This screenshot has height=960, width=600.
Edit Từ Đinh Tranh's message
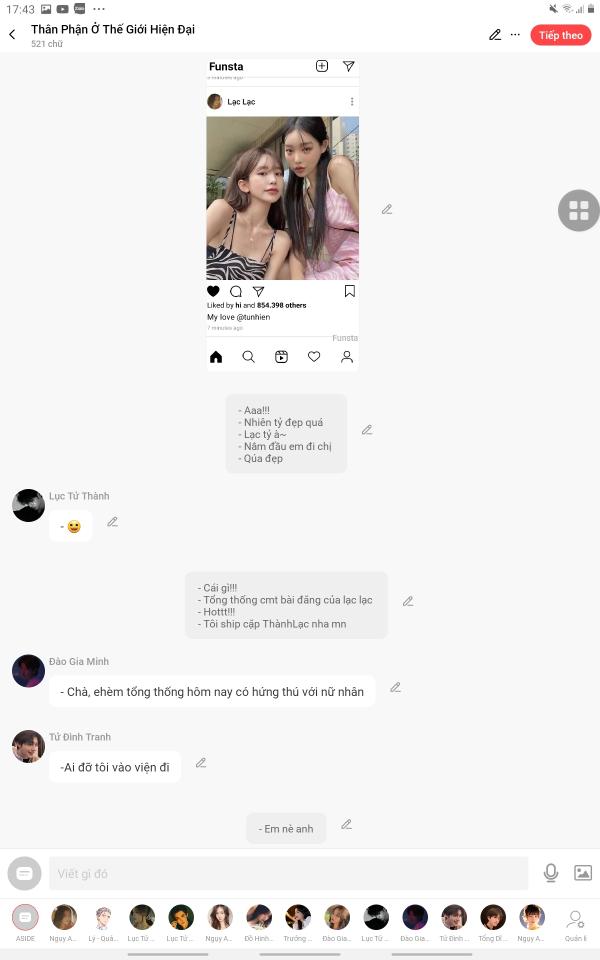coord(201,763)
